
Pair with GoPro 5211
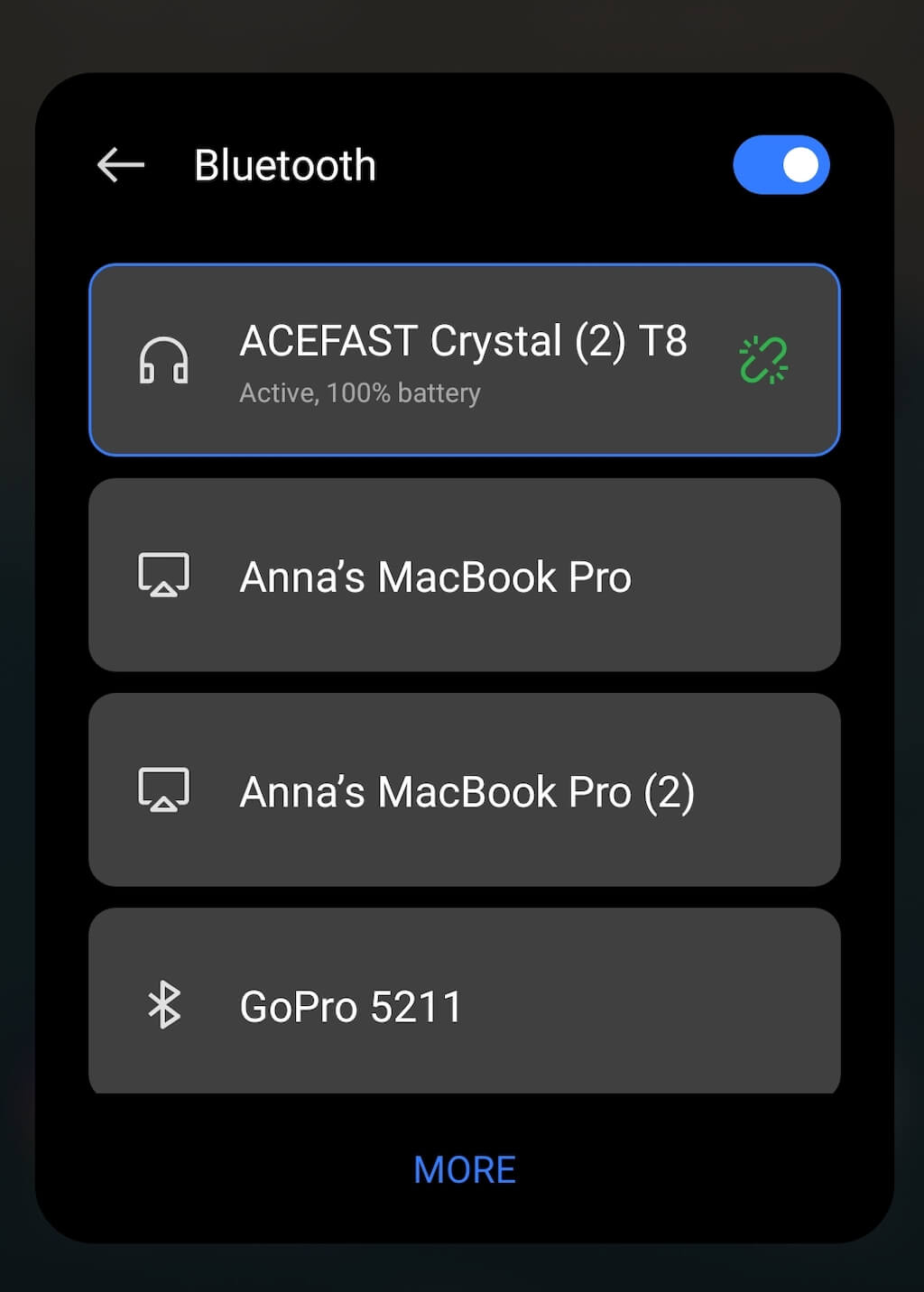tap(464, 1003)
